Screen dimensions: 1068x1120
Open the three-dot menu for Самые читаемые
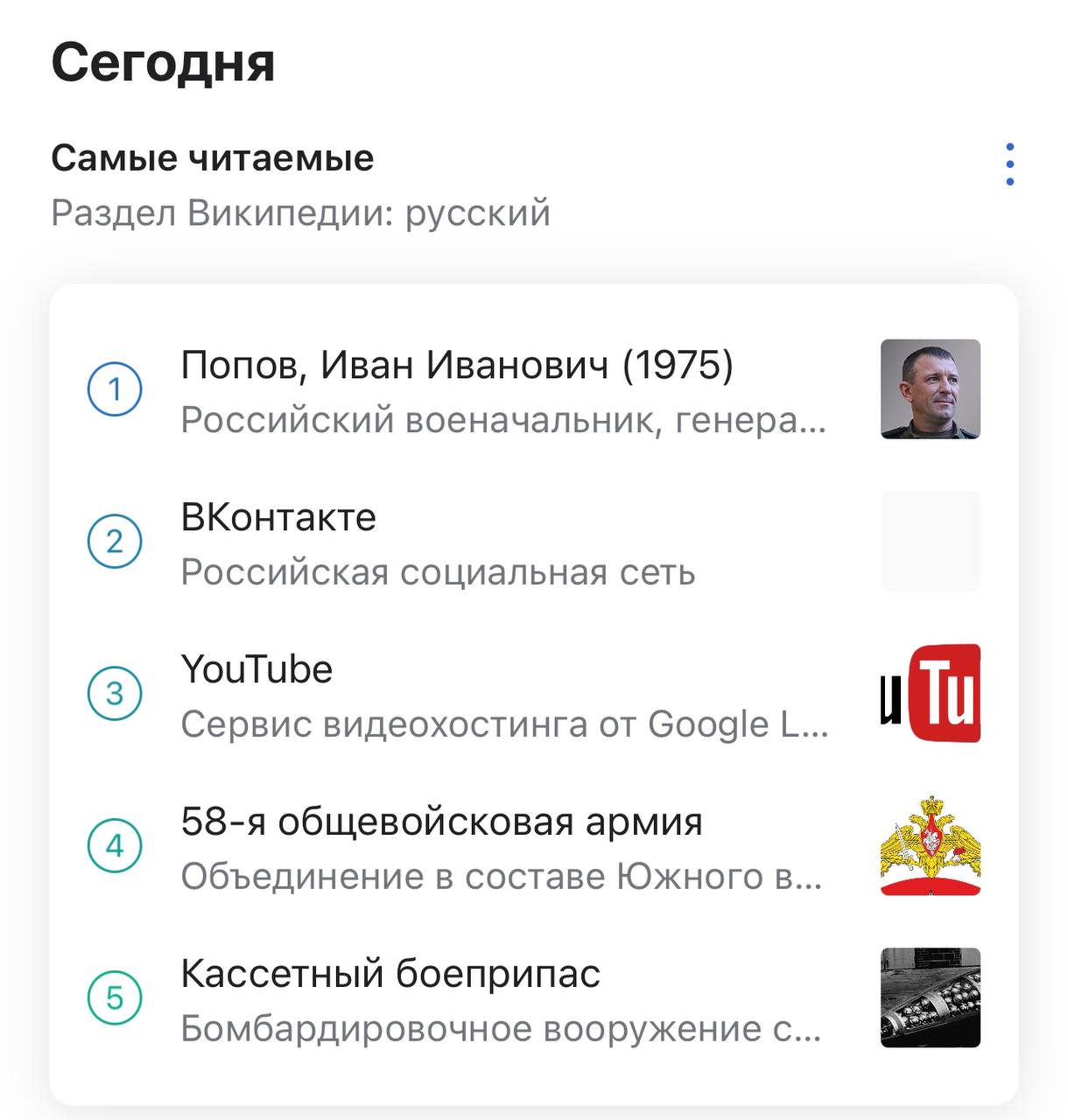[x=1009, y=164]
